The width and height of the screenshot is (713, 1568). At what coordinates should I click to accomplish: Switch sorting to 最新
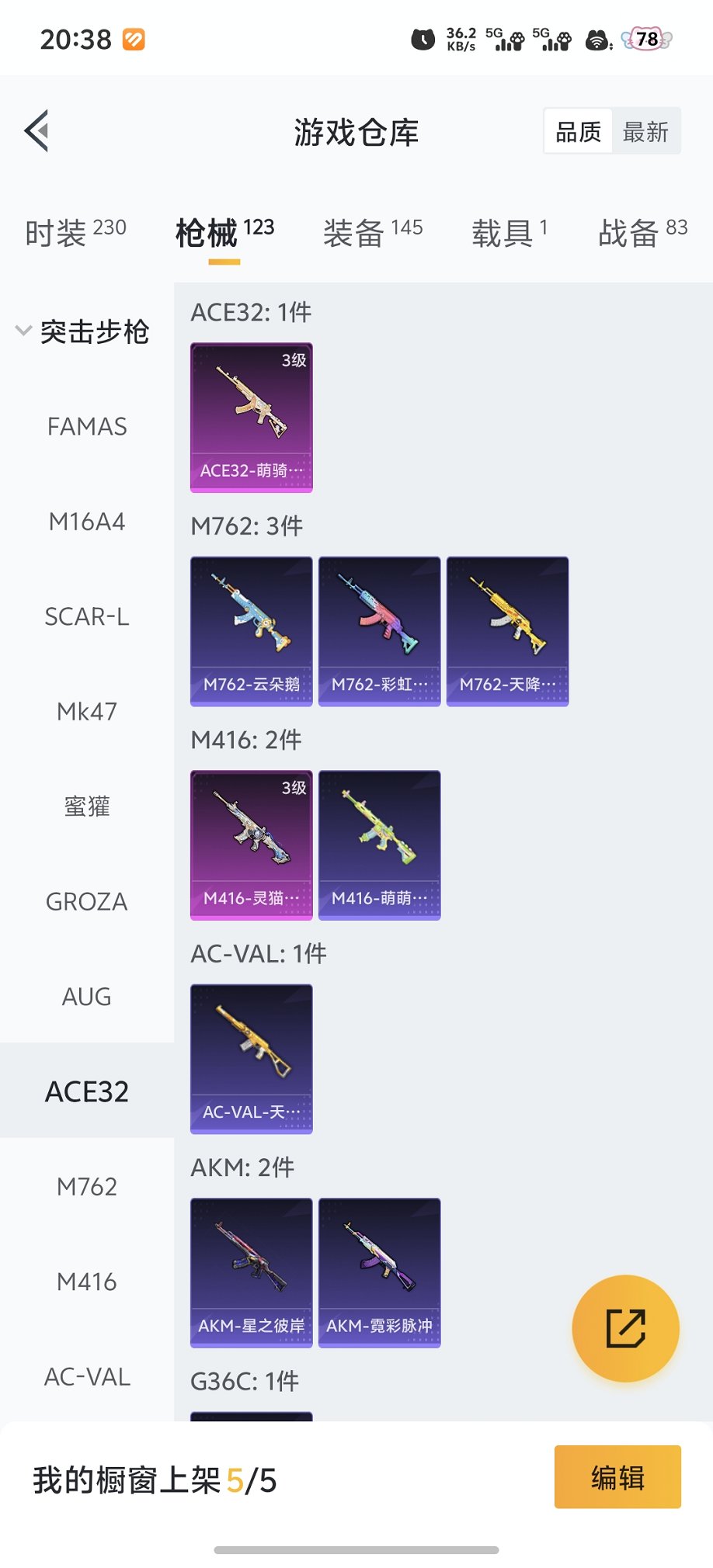pyautogui.click(x=646, y=132)
